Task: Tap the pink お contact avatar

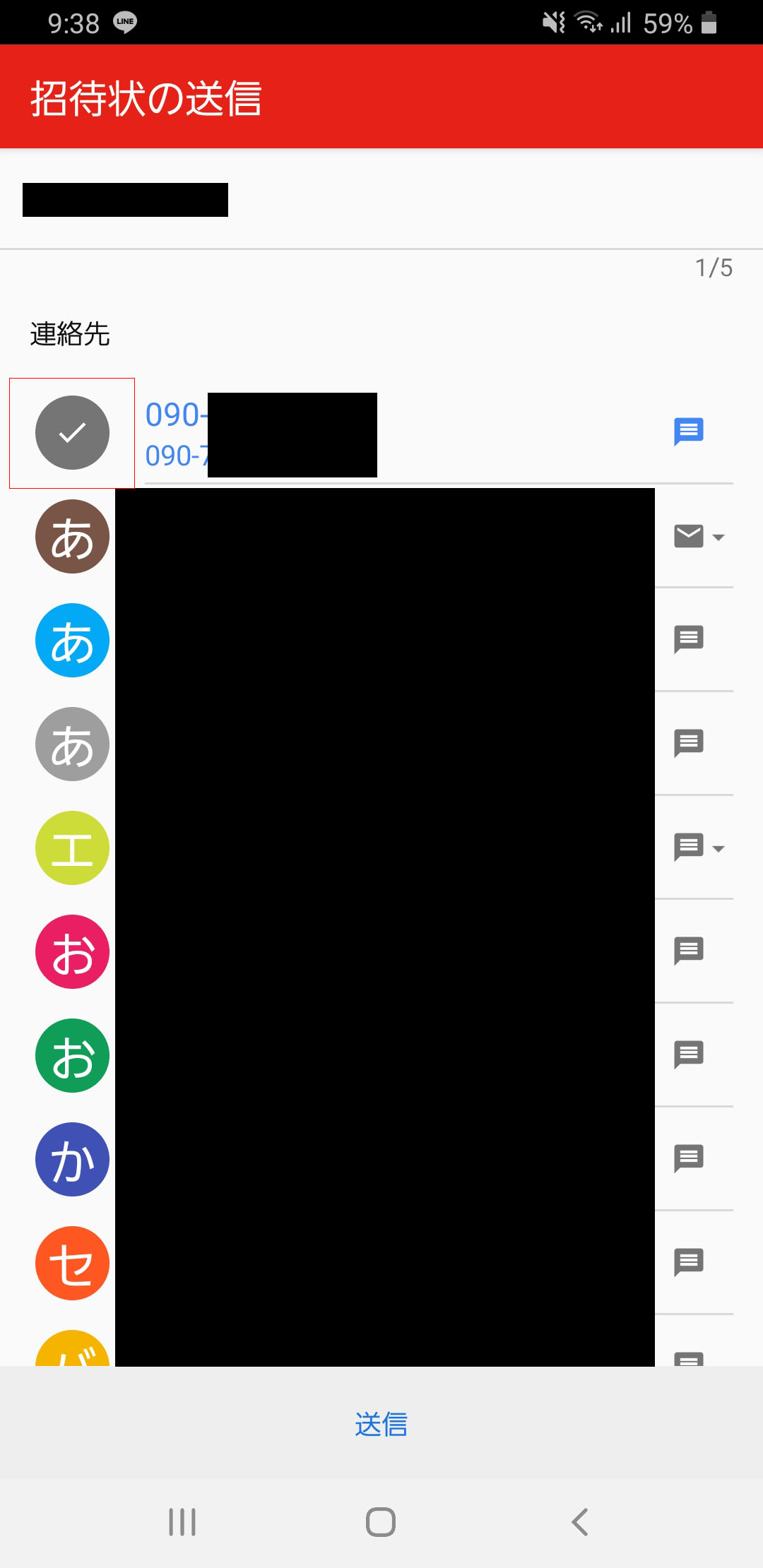Action: tap(71, 951)
